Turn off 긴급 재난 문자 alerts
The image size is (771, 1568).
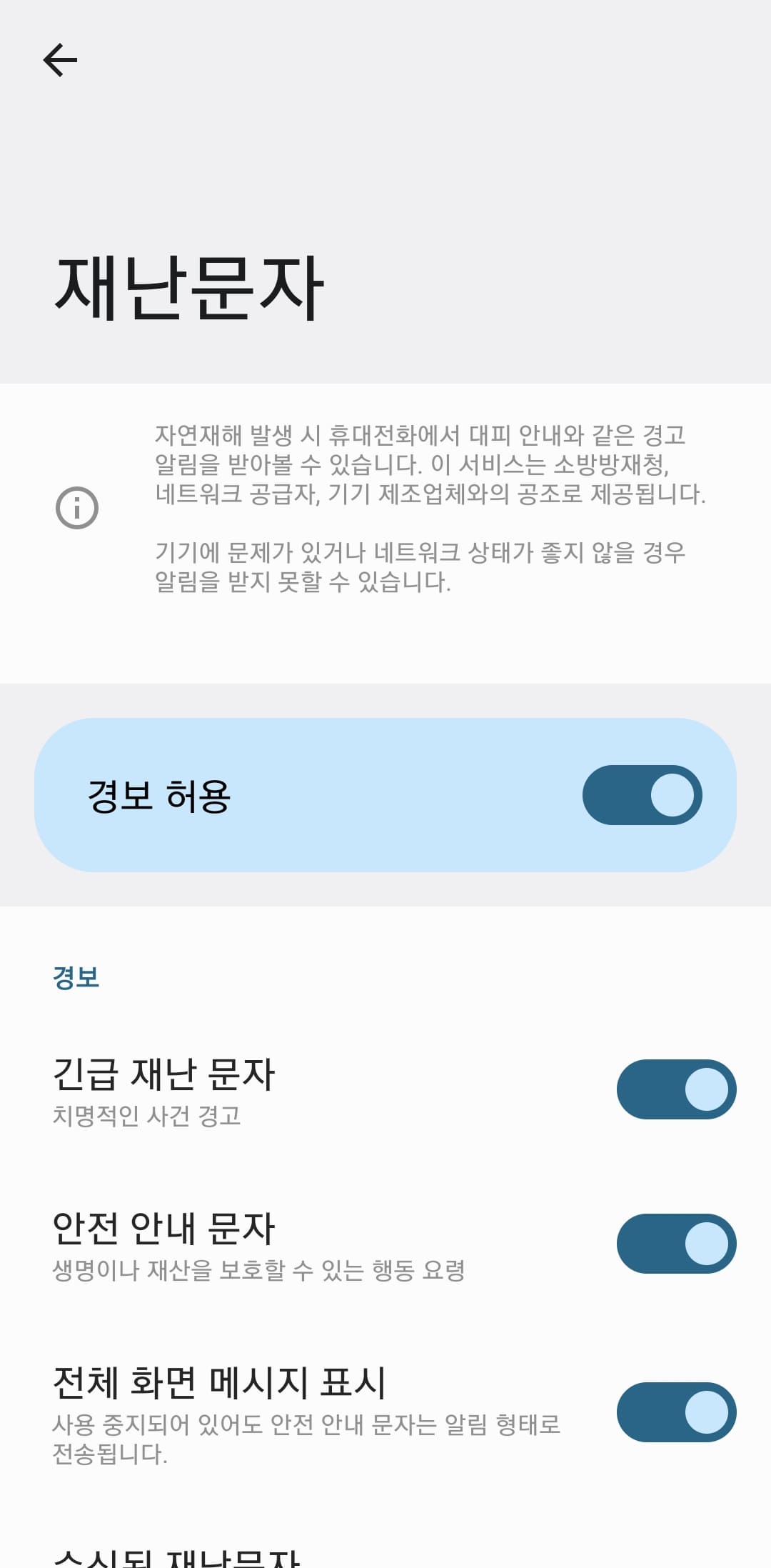[675, 1089]
